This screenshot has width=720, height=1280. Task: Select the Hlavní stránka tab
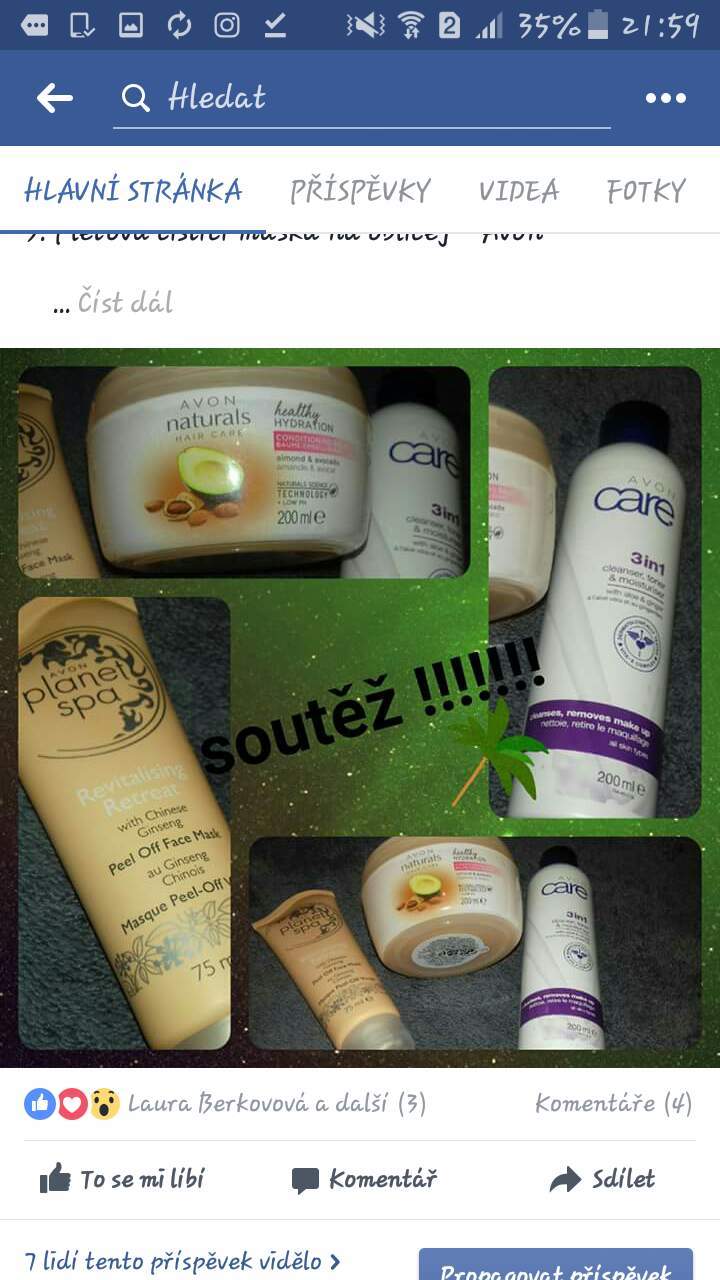coord(133,190)
